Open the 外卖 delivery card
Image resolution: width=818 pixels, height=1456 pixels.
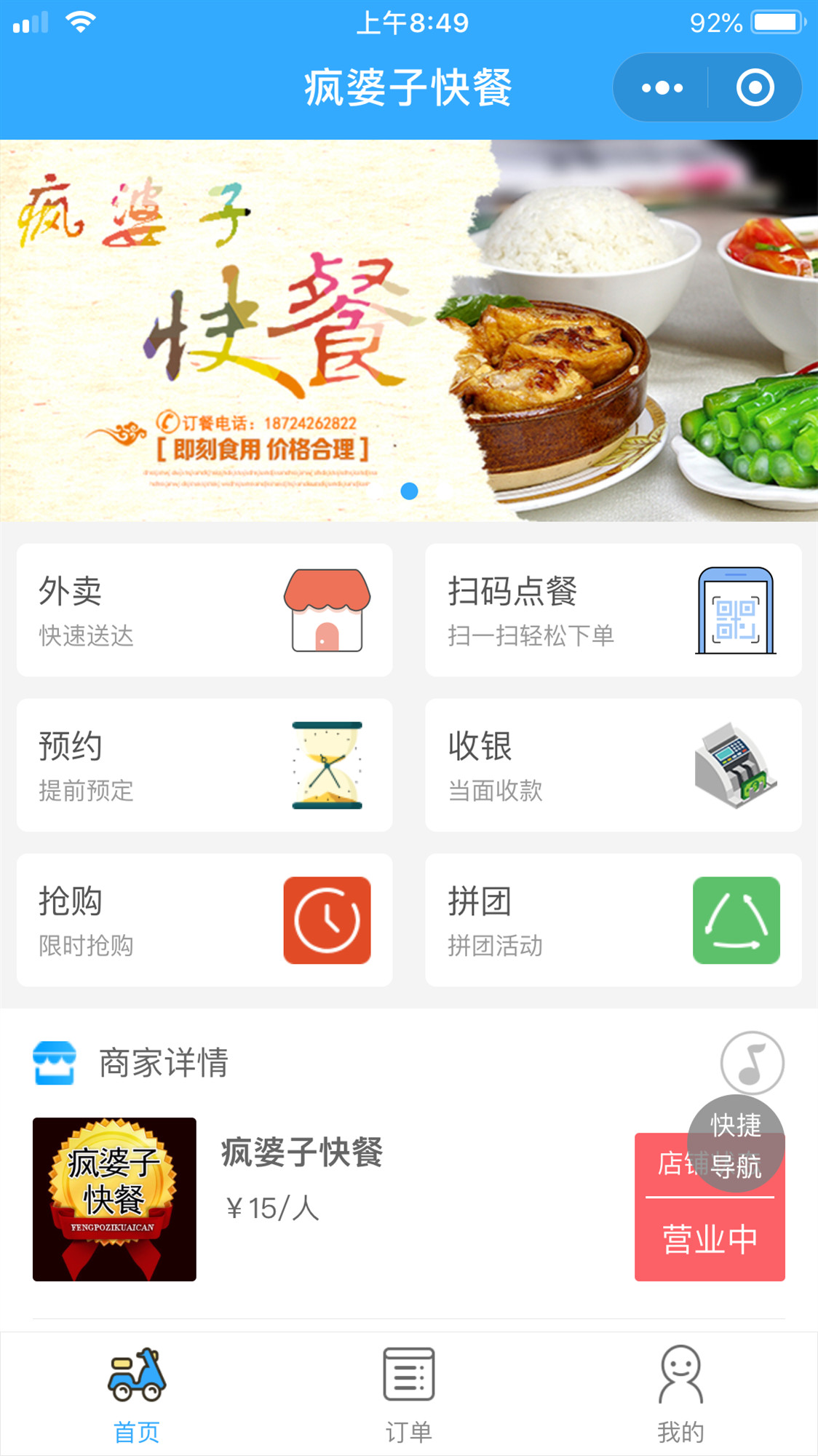pos(204,610)
